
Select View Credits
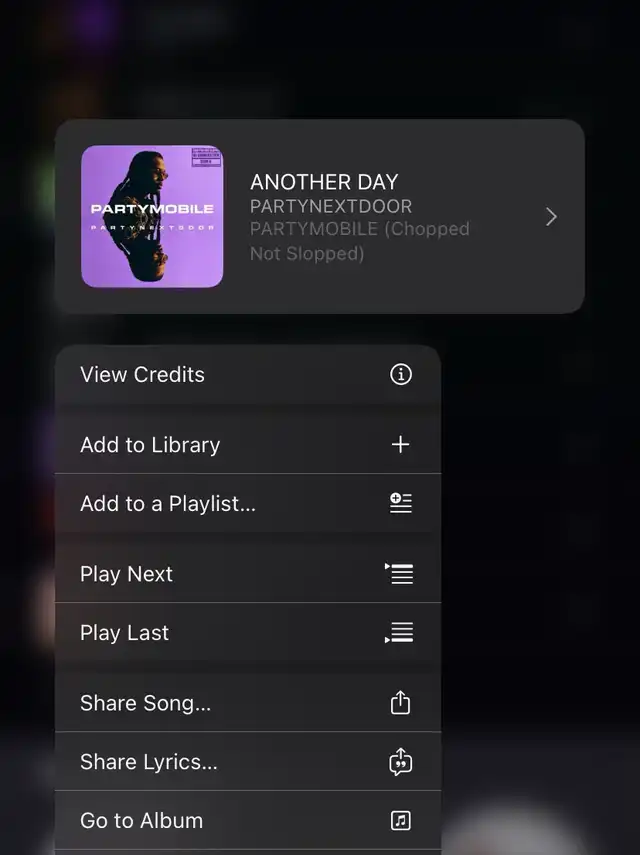pos(247,375)
